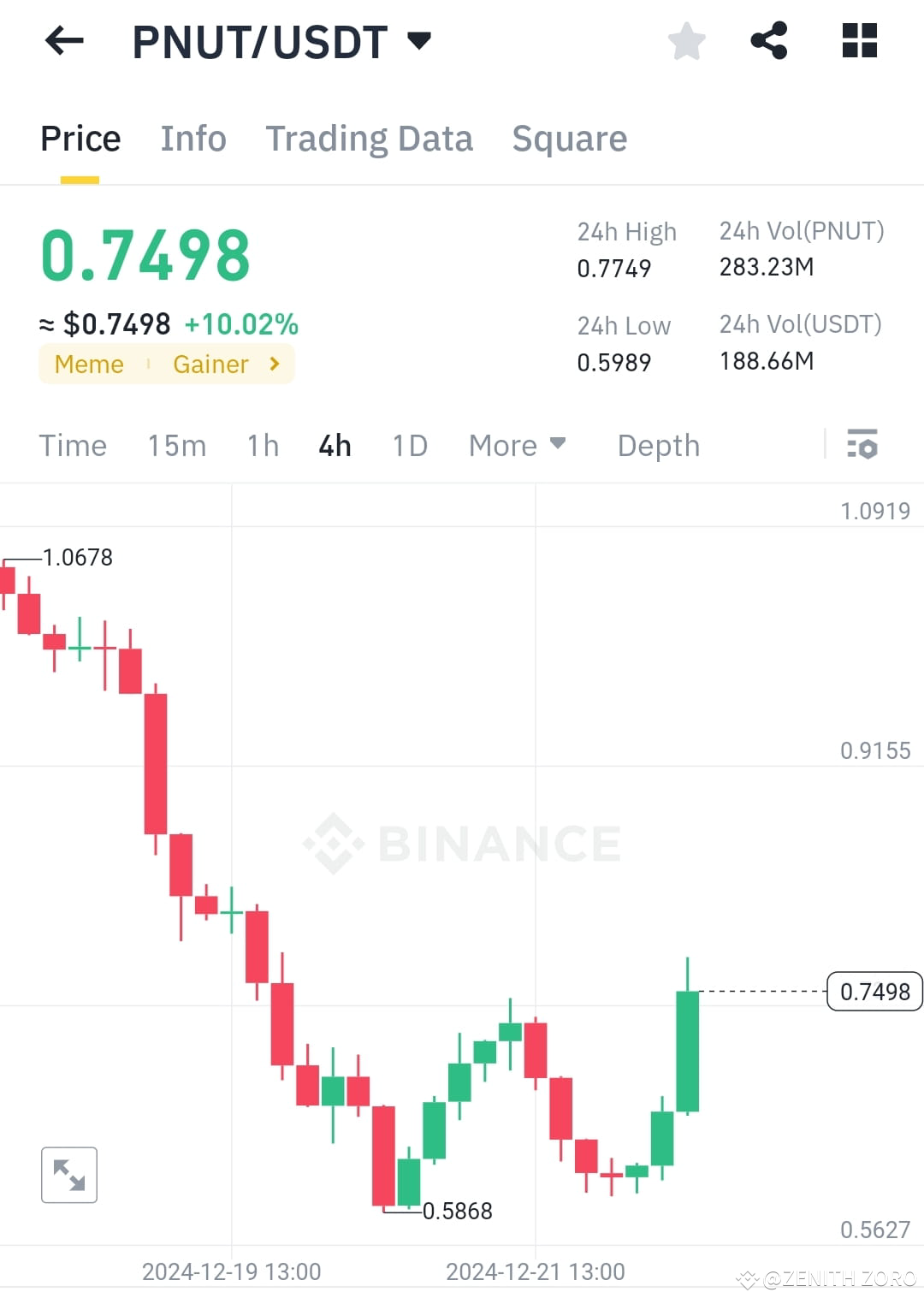
Task: Switch to the Trading Data tab
Action: click(x=370, y=138)
